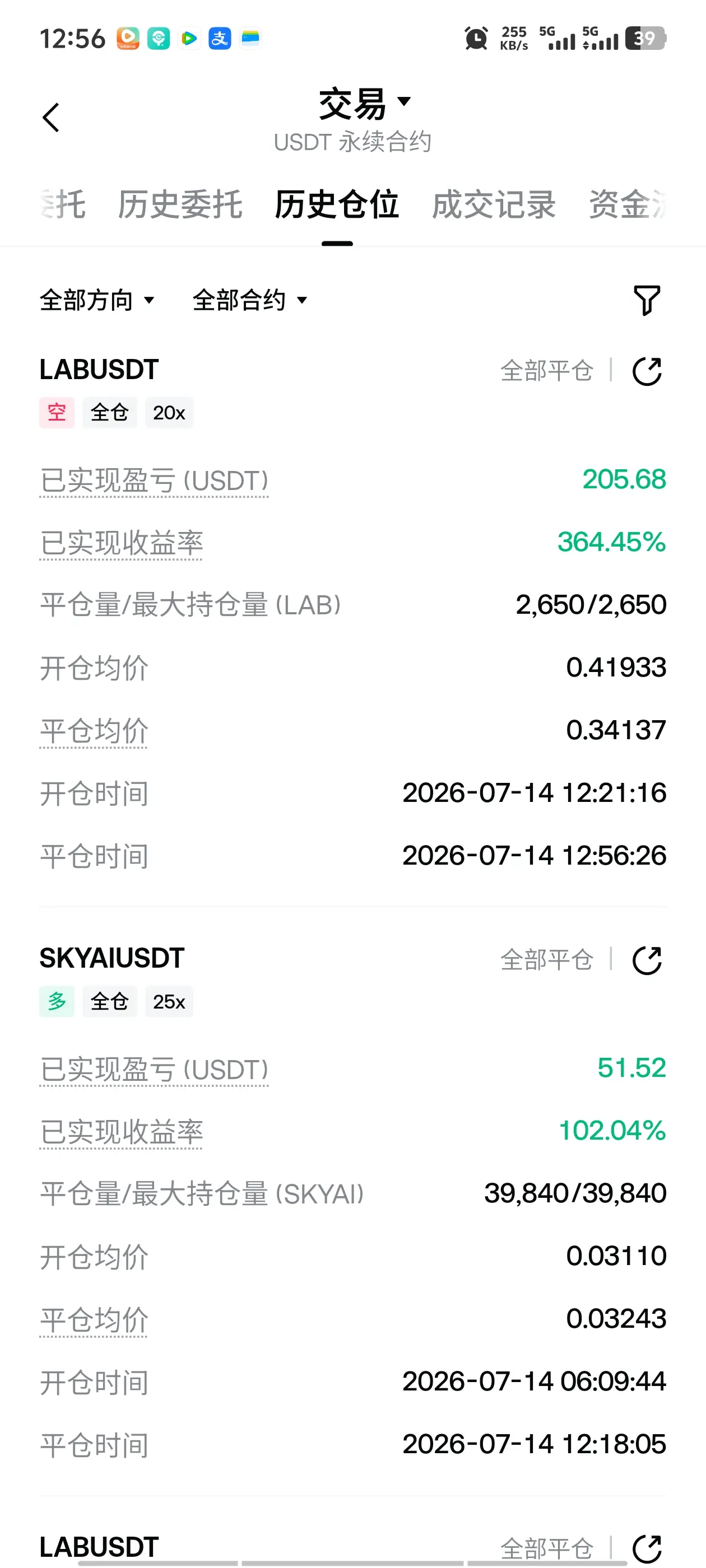
Task: Share the SKYAIUSDT long position
Action: click(x=647, y=960)
